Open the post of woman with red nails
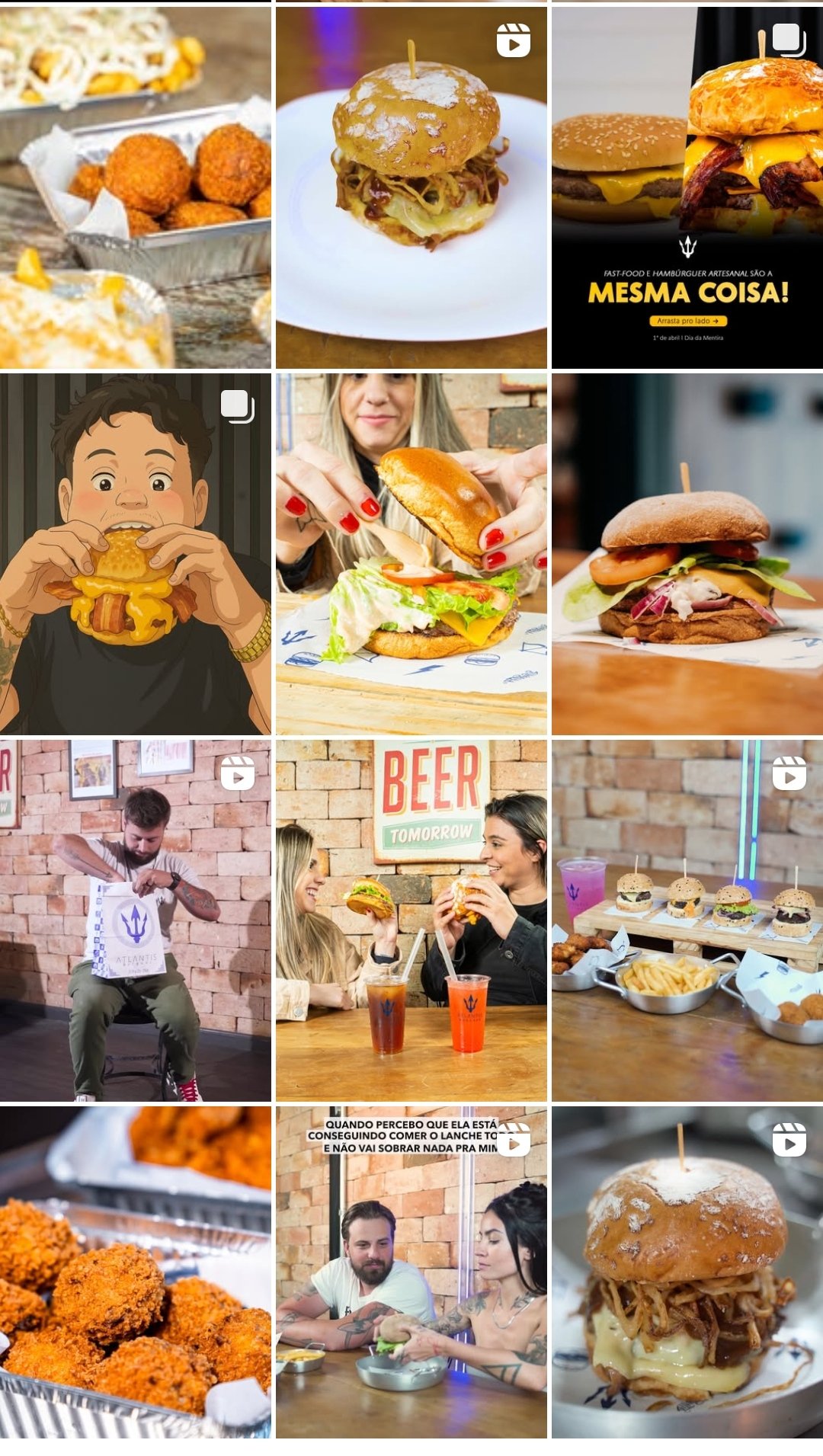823x1456 pixels. (411, 554)
